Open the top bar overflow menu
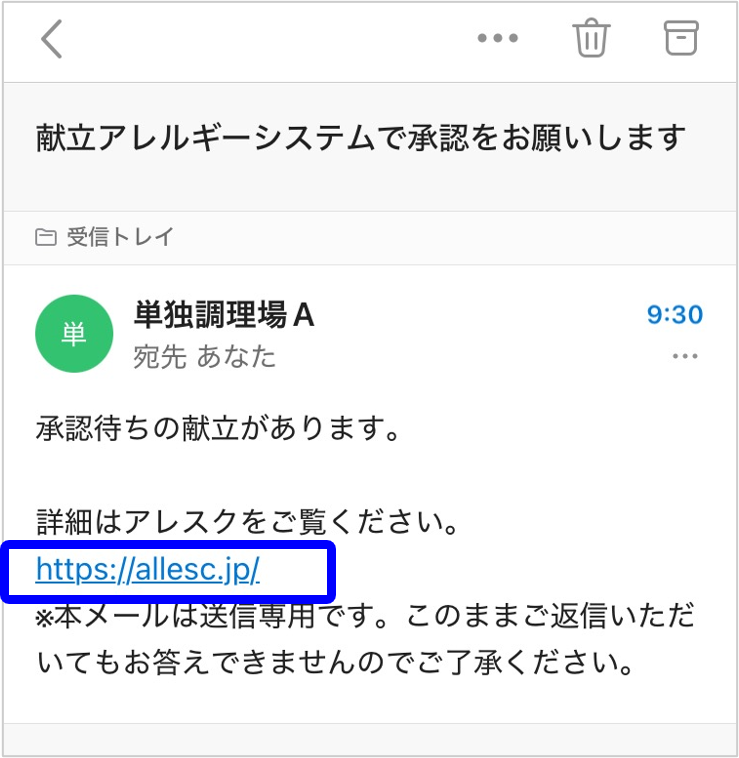 (x=497, y=39)
